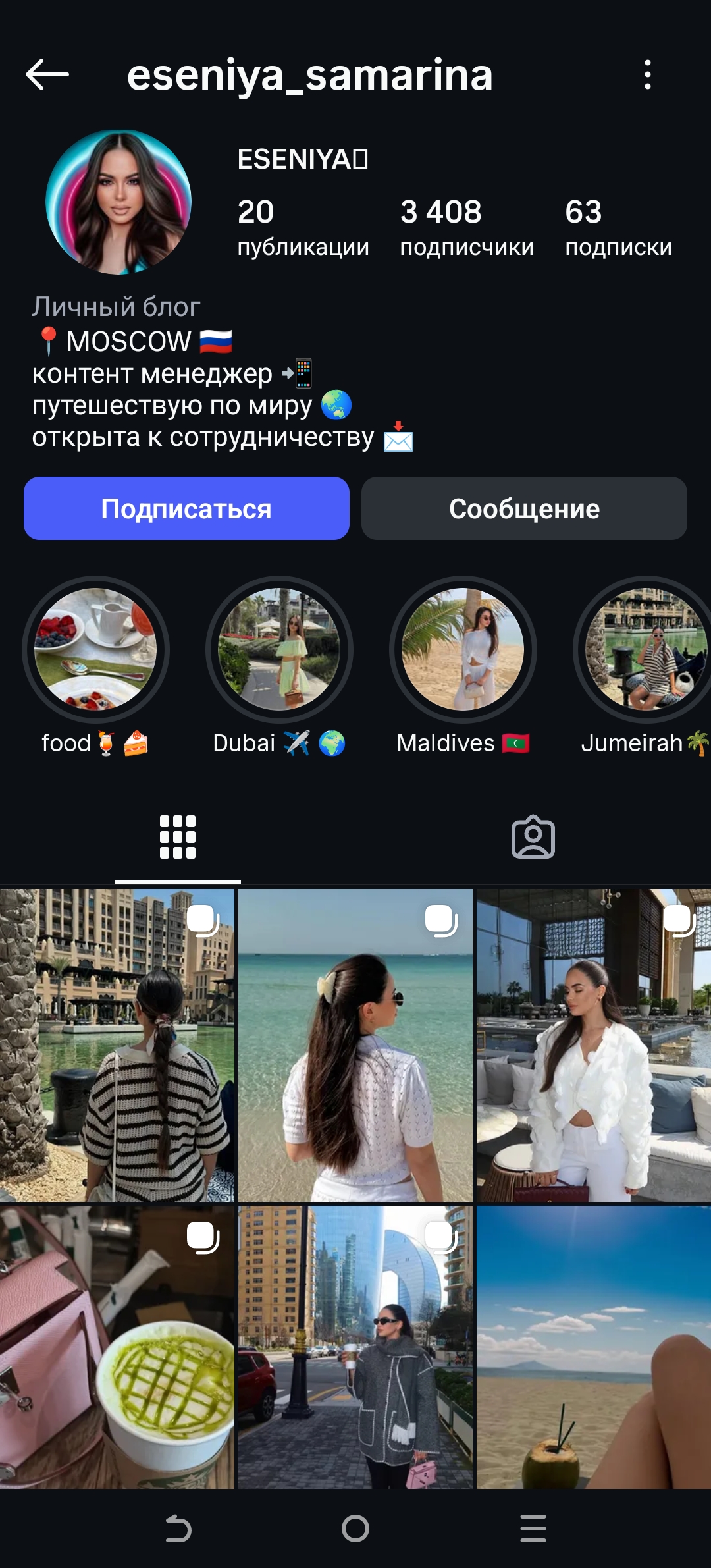
Task: Tap the Android recents navigation button
Action: (x=533, y=1529)
